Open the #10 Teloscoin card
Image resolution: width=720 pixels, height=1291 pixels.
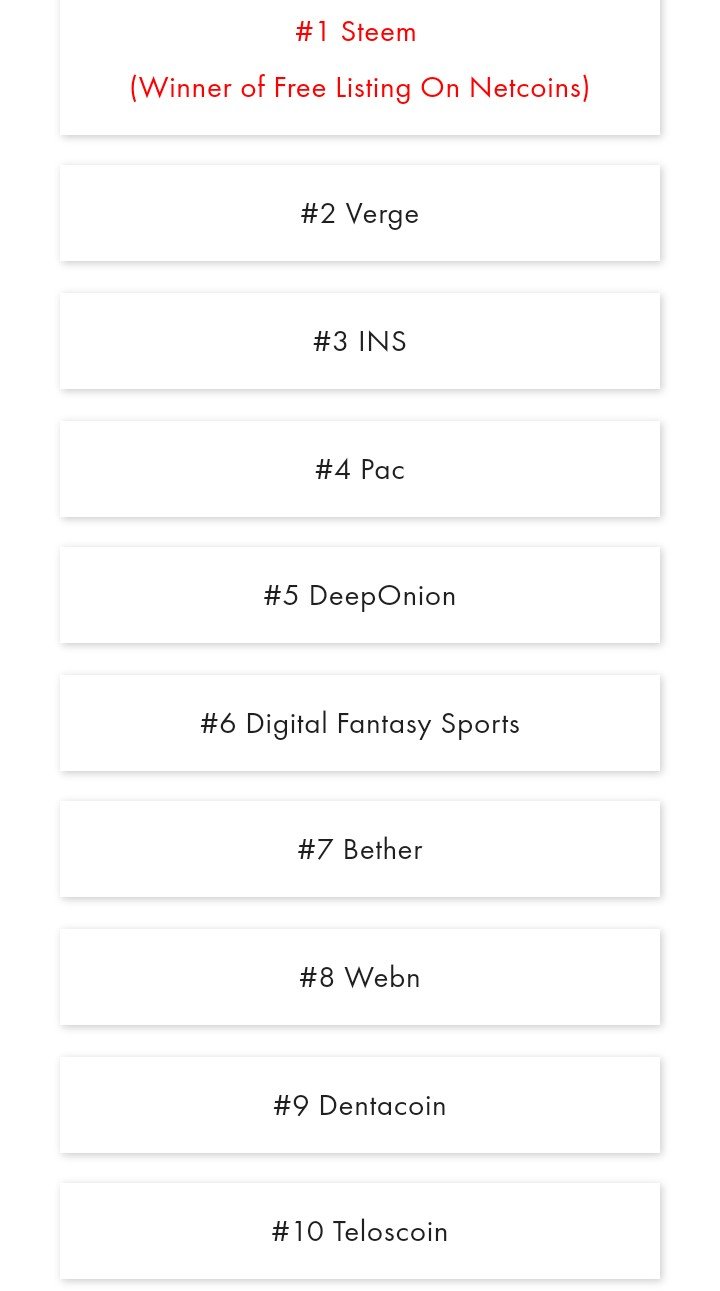tap(360, 1231)
